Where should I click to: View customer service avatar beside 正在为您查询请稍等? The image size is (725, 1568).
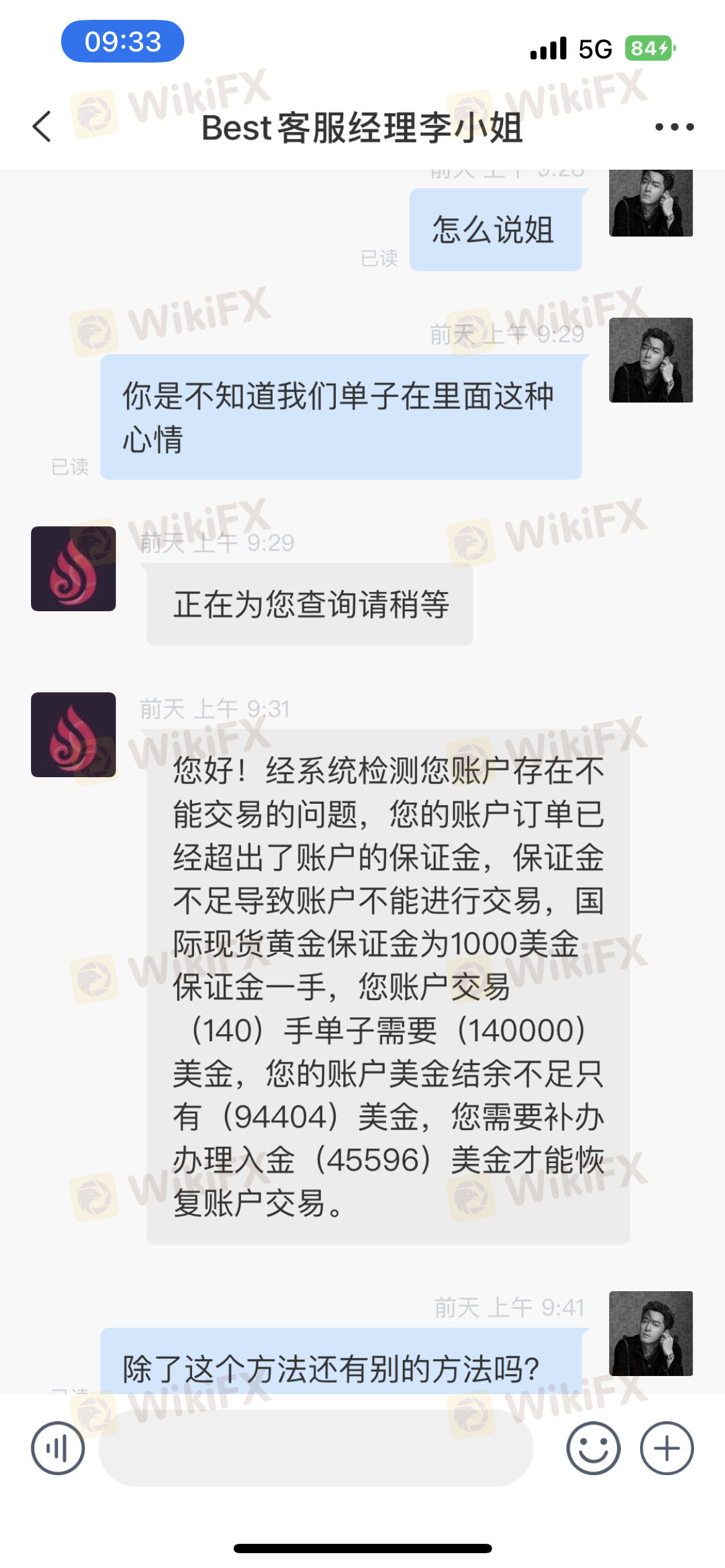(x=73, y=568)
